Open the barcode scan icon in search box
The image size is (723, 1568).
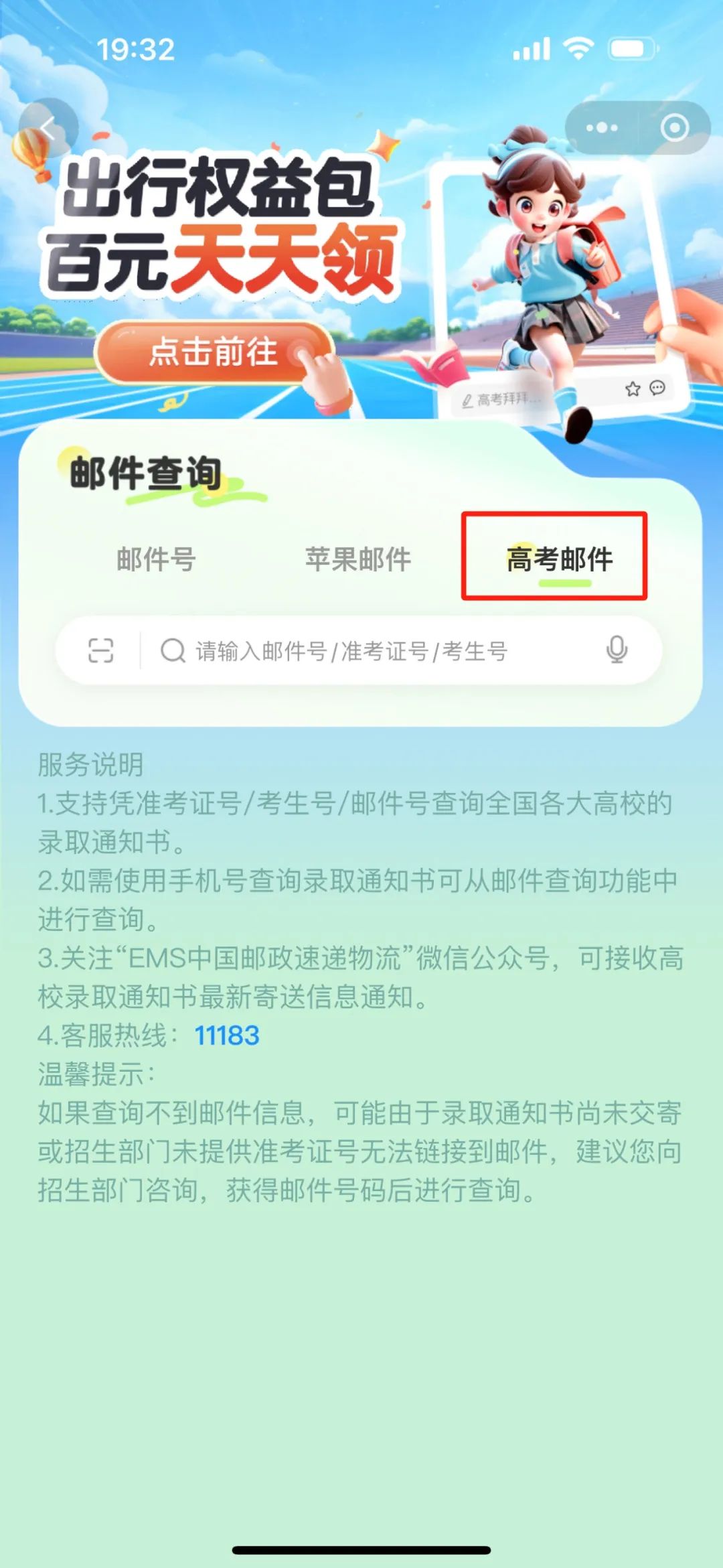pos(101,650)
